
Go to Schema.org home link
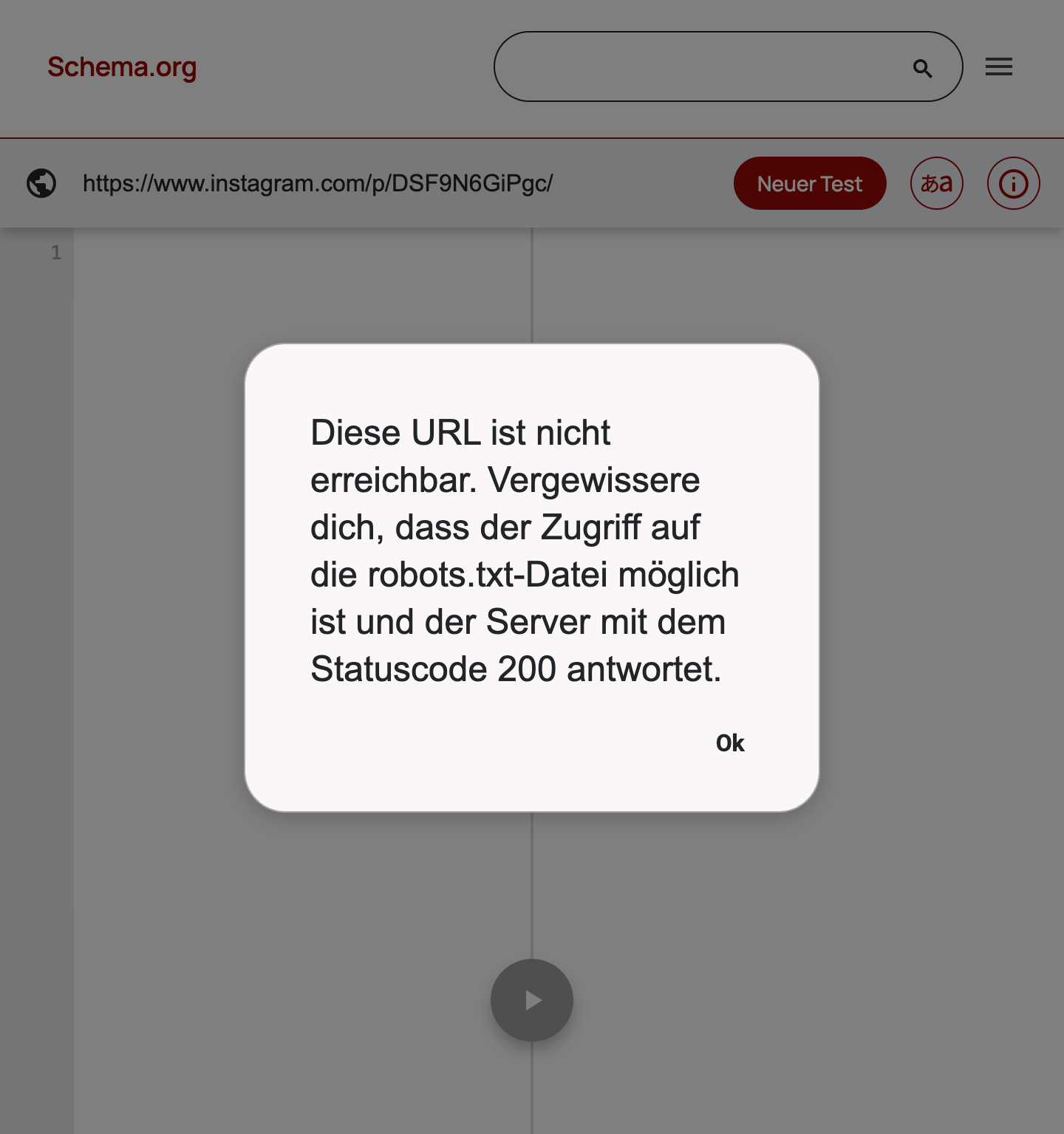coord(122,67)
